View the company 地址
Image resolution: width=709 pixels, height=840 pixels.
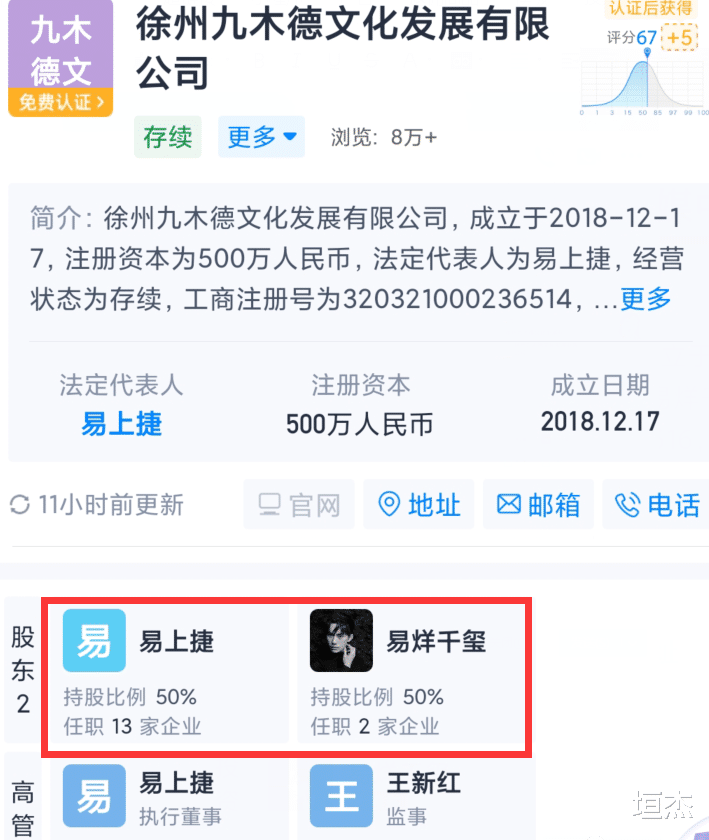pos(419,505)
